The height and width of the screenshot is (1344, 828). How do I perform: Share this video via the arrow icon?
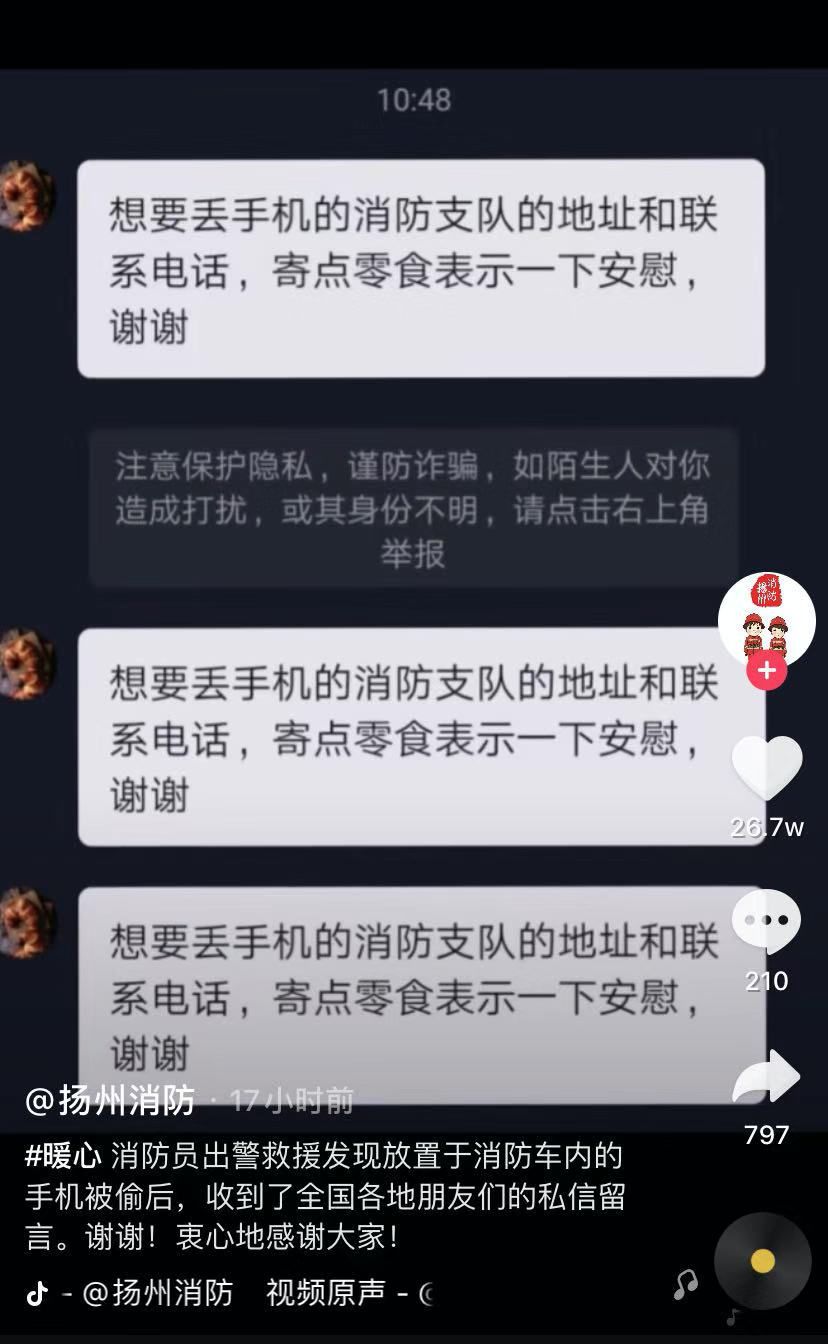[x=767, y=1077]
